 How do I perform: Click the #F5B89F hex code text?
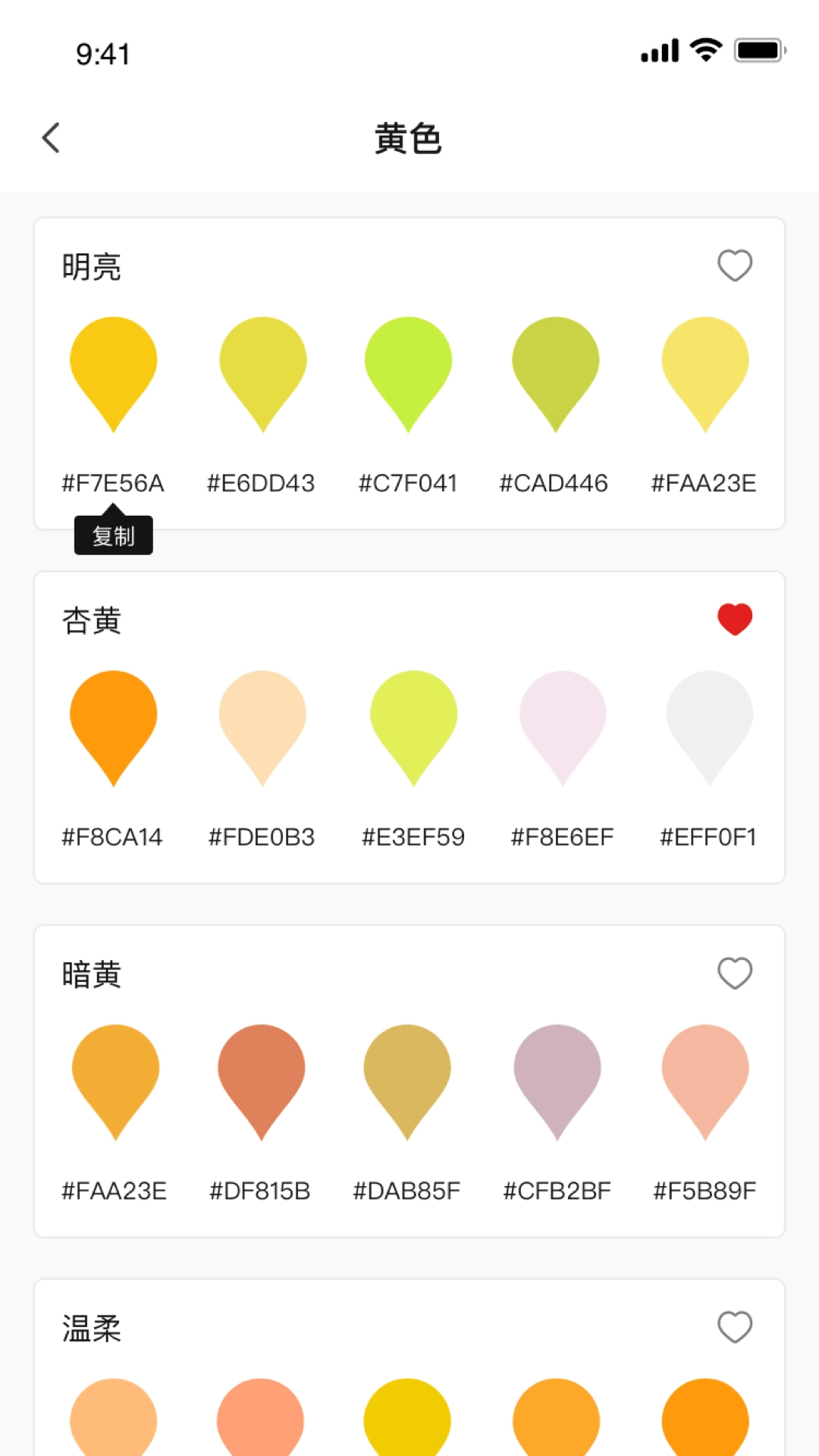tap(704, 1191)
